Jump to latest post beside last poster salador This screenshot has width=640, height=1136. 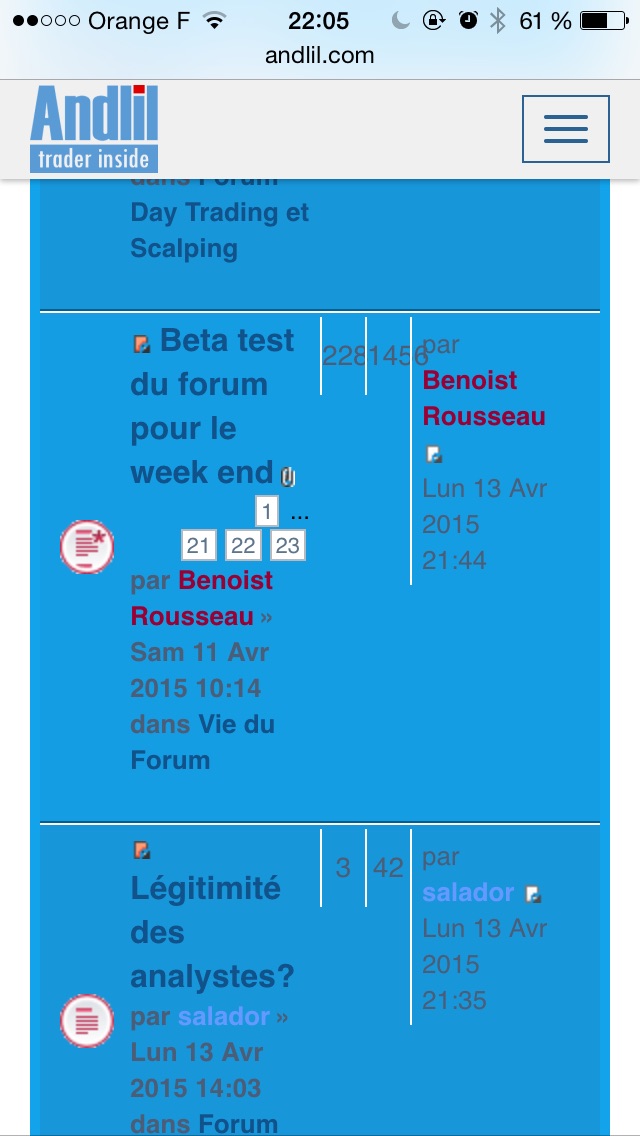tap(533, 894)
